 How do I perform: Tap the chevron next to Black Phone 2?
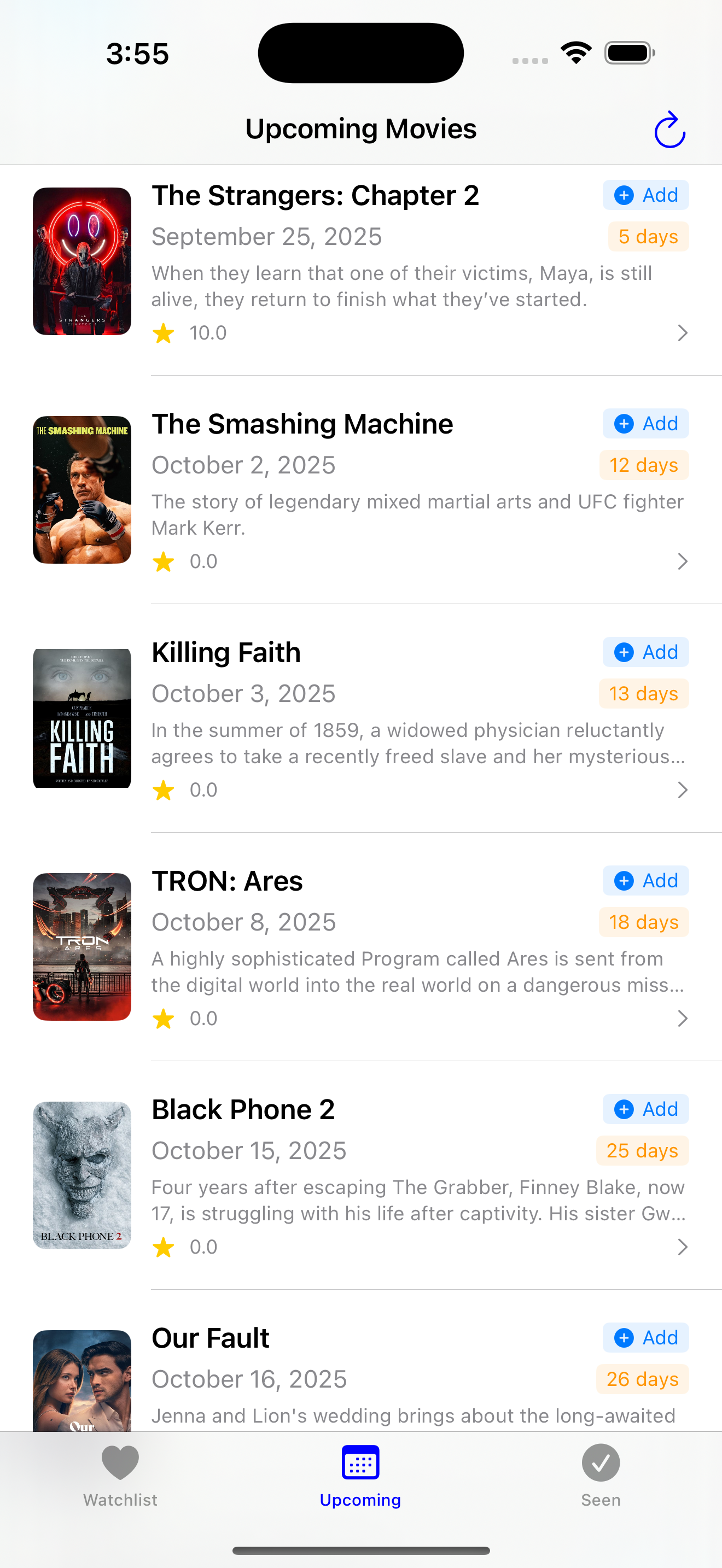[x=682, y=1247]
